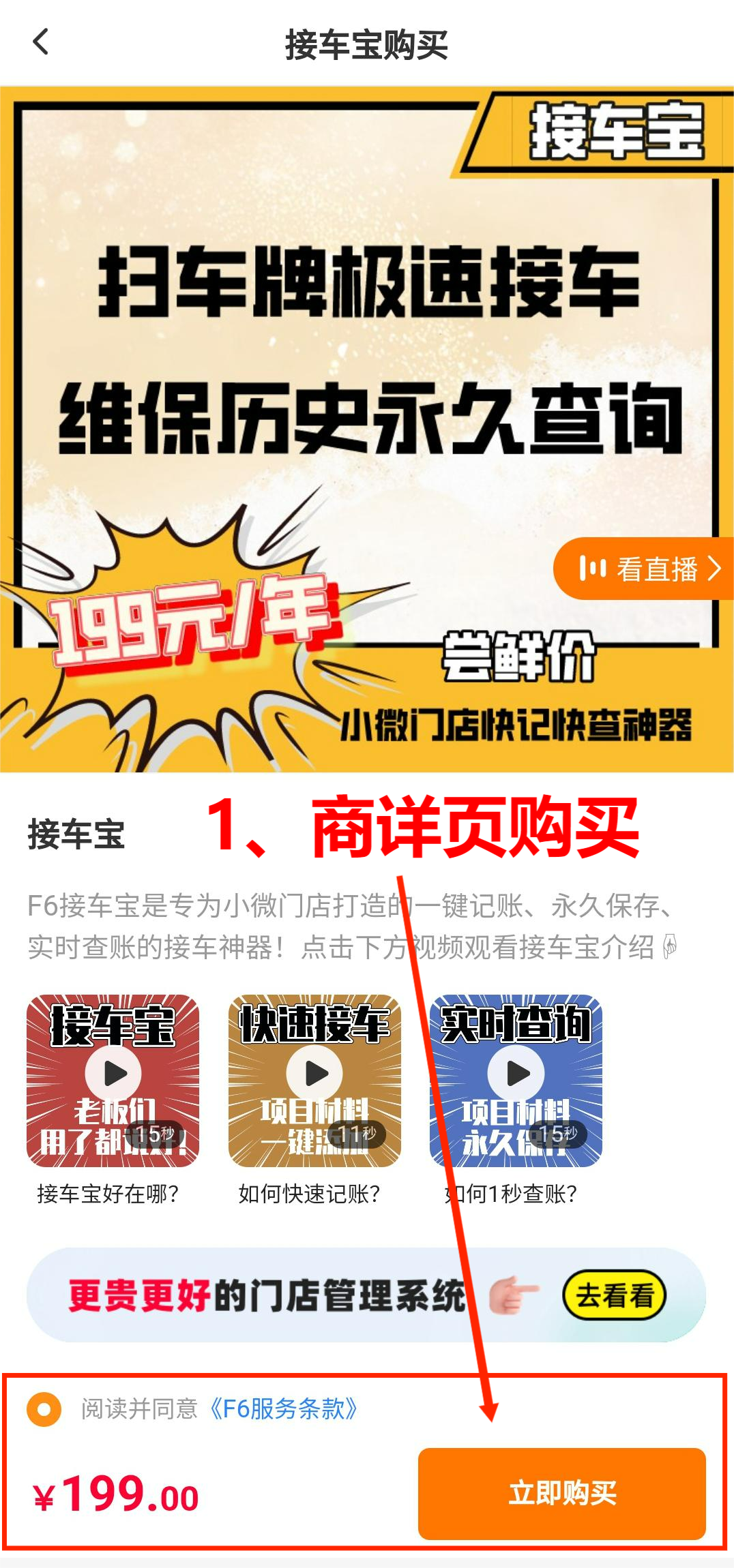The image size is (734, 1568).
Task: Go back from 接车宝购买 page
Action: 41,42
